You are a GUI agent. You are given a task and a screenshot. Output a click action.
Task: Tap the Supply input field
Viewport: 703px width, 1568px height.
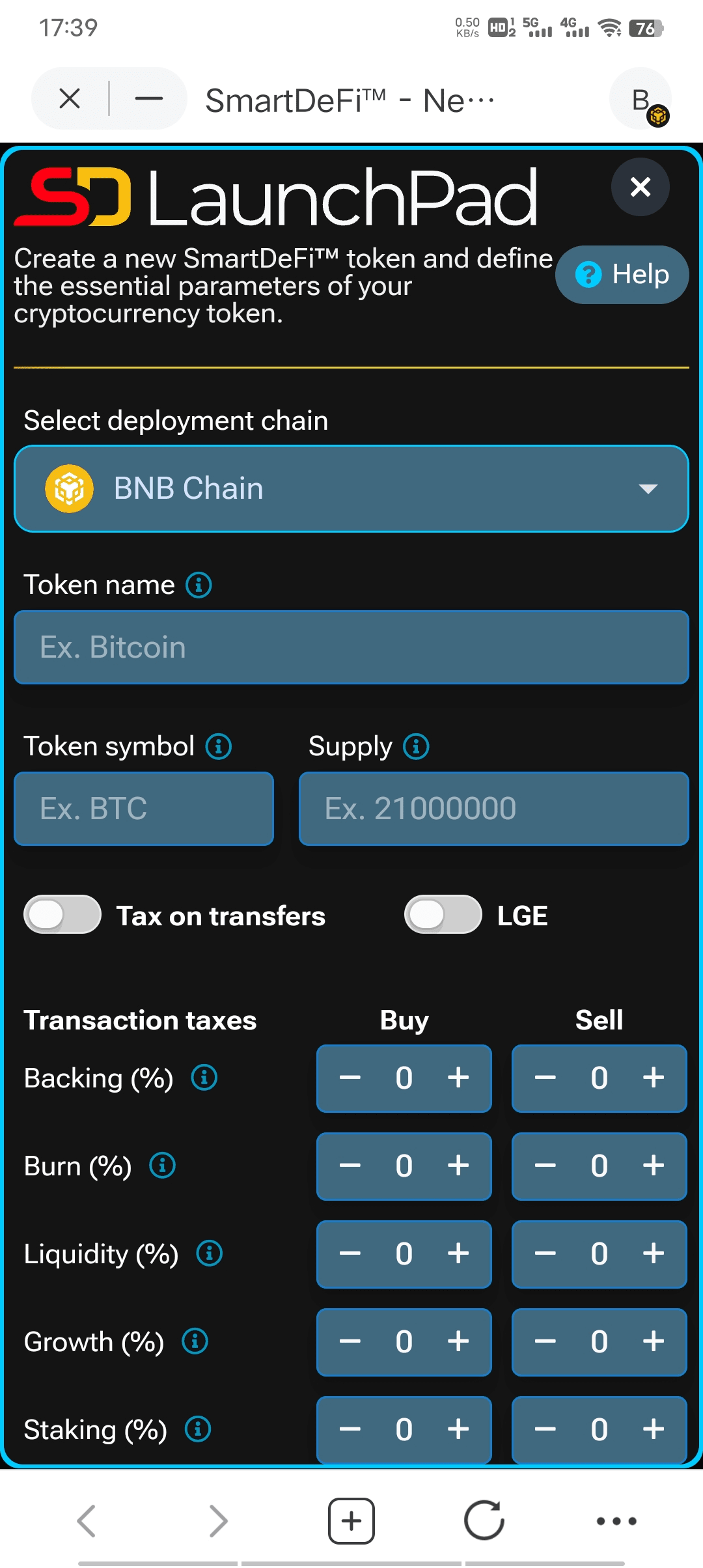click(494, 809)
